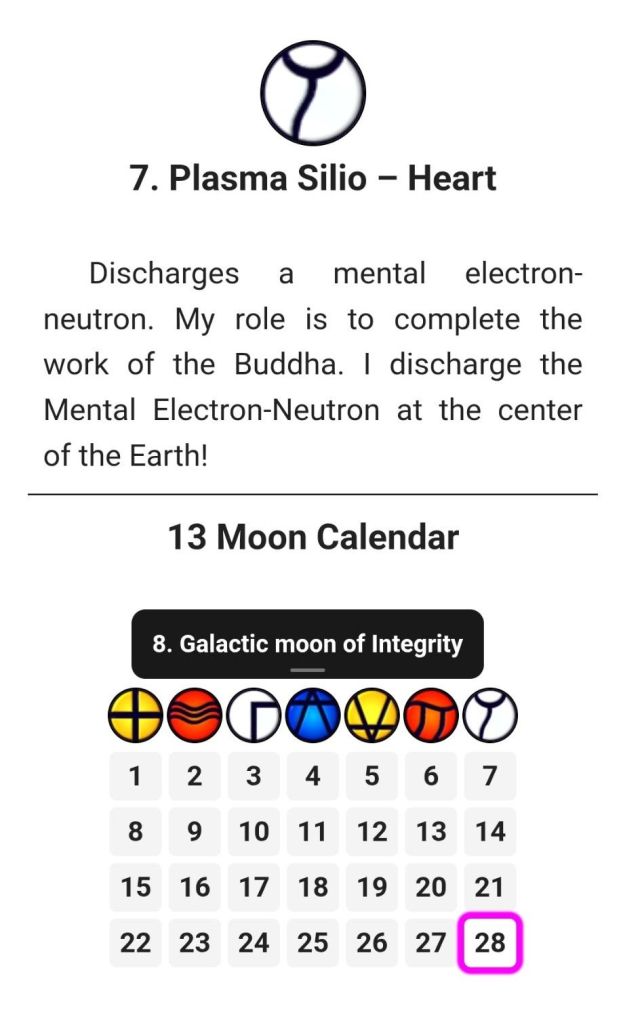The image size is (623, 1023).
Task: Select the highlighted day 28
Action: 490,943
